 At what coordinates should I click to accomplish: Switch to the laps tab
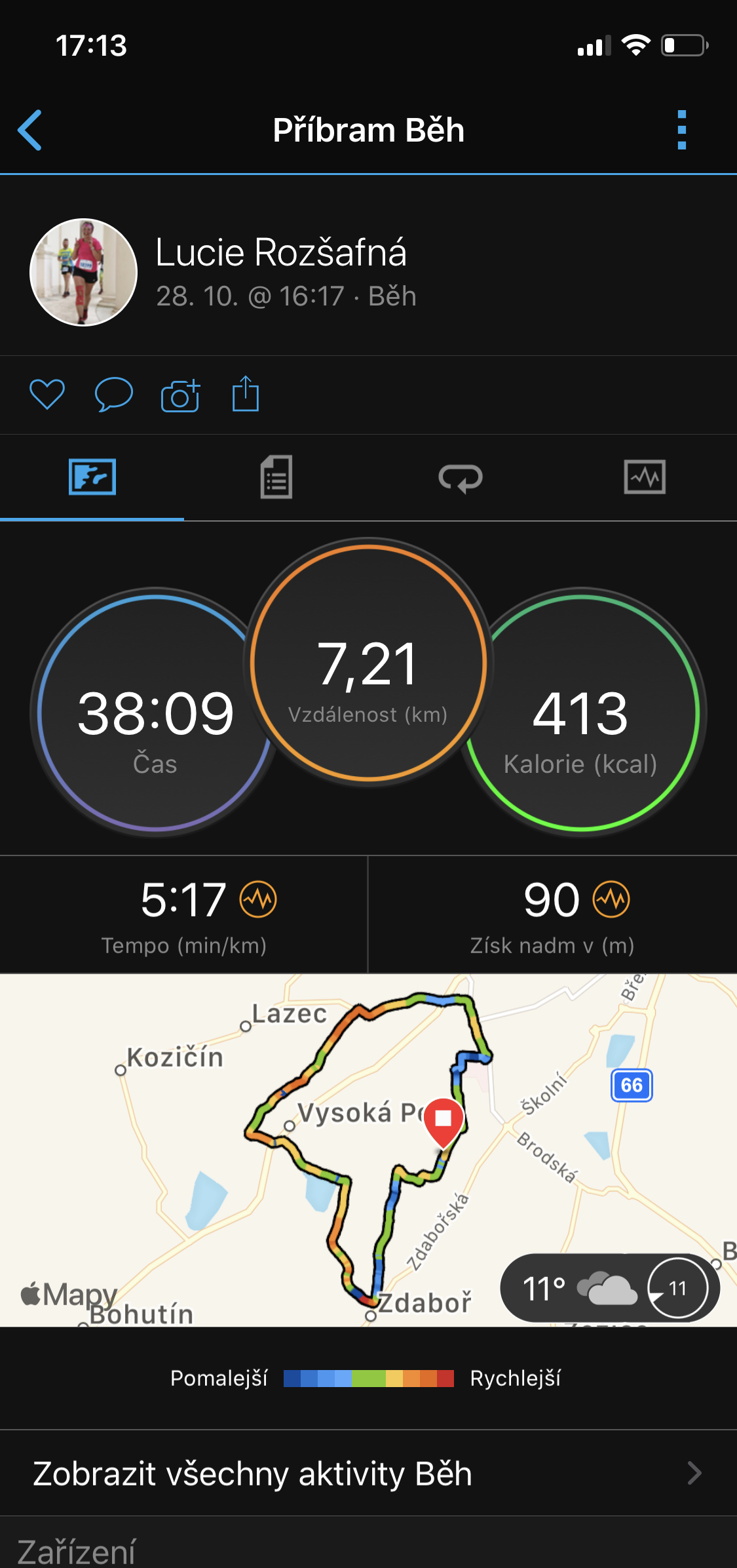coord(461,477)
